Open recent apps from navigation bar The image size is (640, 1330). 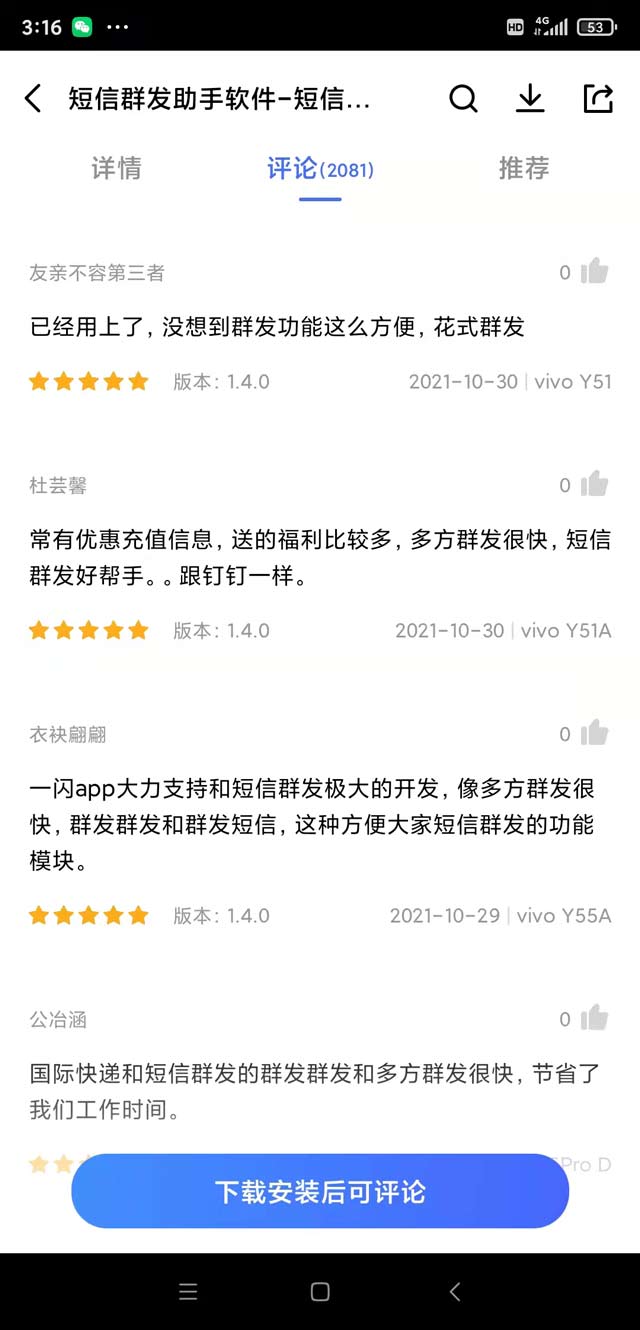[x=188, y=1292]
